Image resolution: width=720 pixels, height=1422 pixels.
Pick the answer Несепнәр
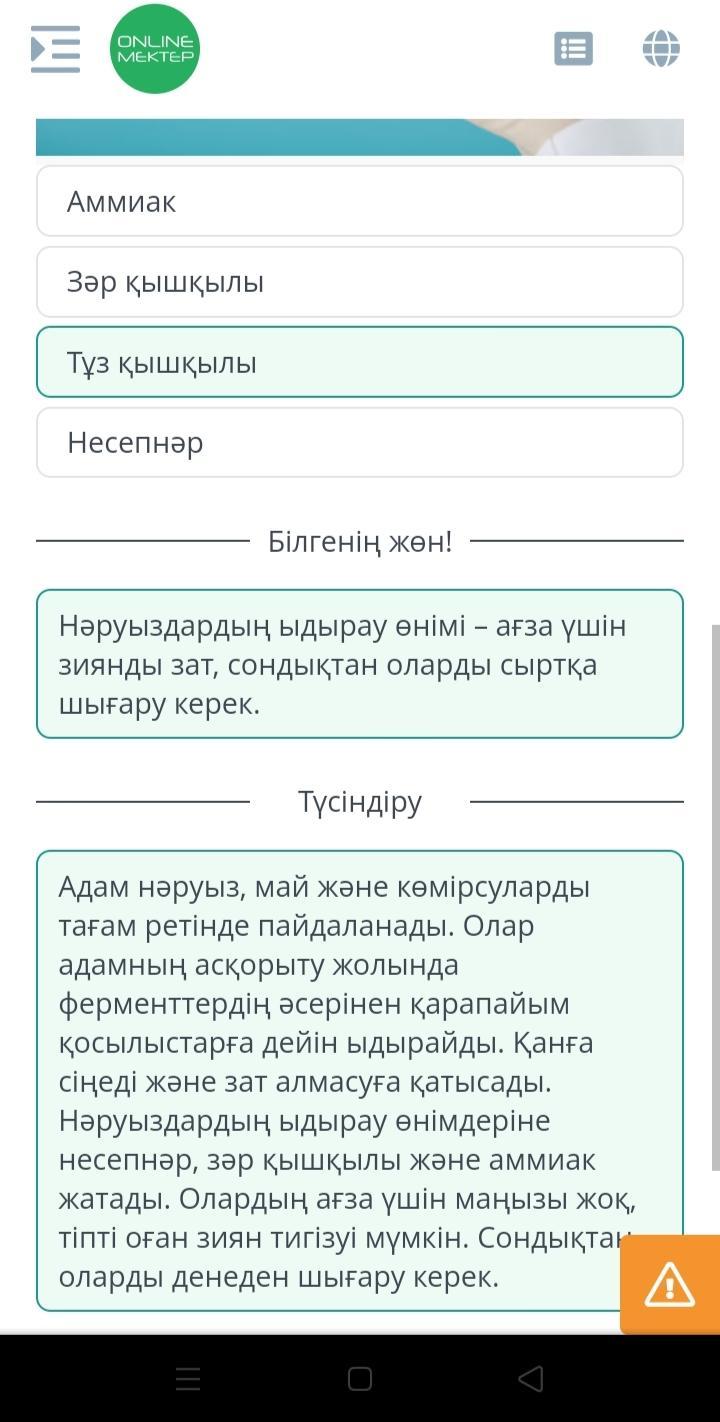(360, 442)
